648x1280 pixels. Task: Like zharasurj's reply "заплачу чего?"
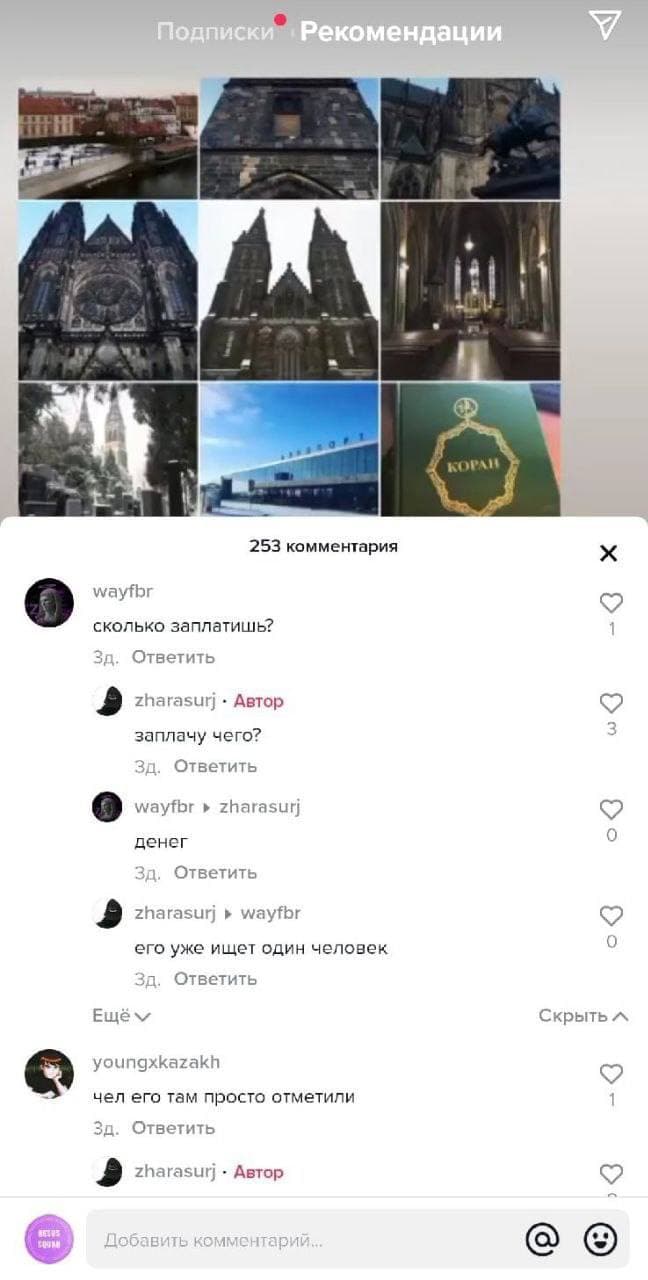coord(611,703)
